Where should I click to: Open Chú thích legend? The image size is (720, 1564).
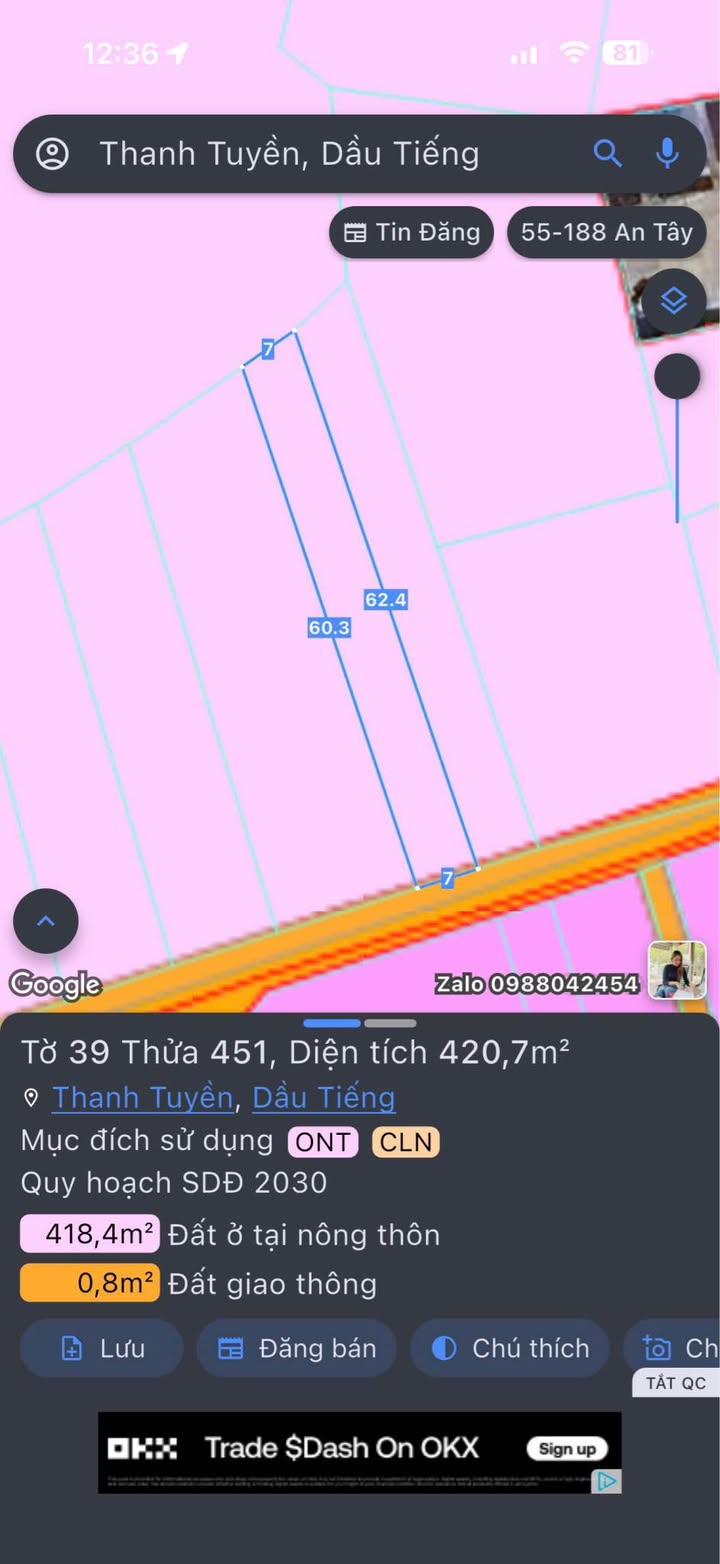[510, 1348]
